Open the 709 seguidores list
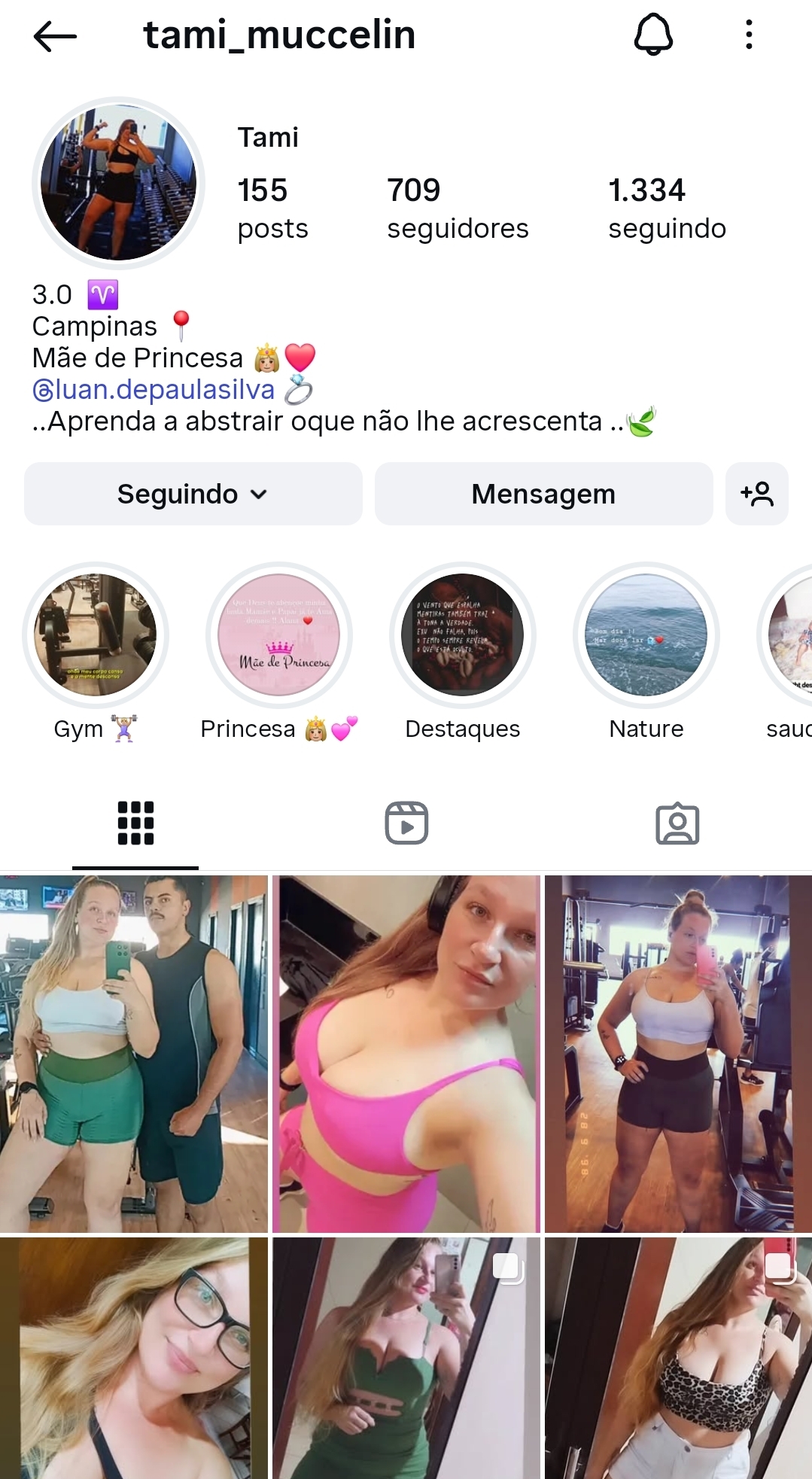 [x=457, y=208]
